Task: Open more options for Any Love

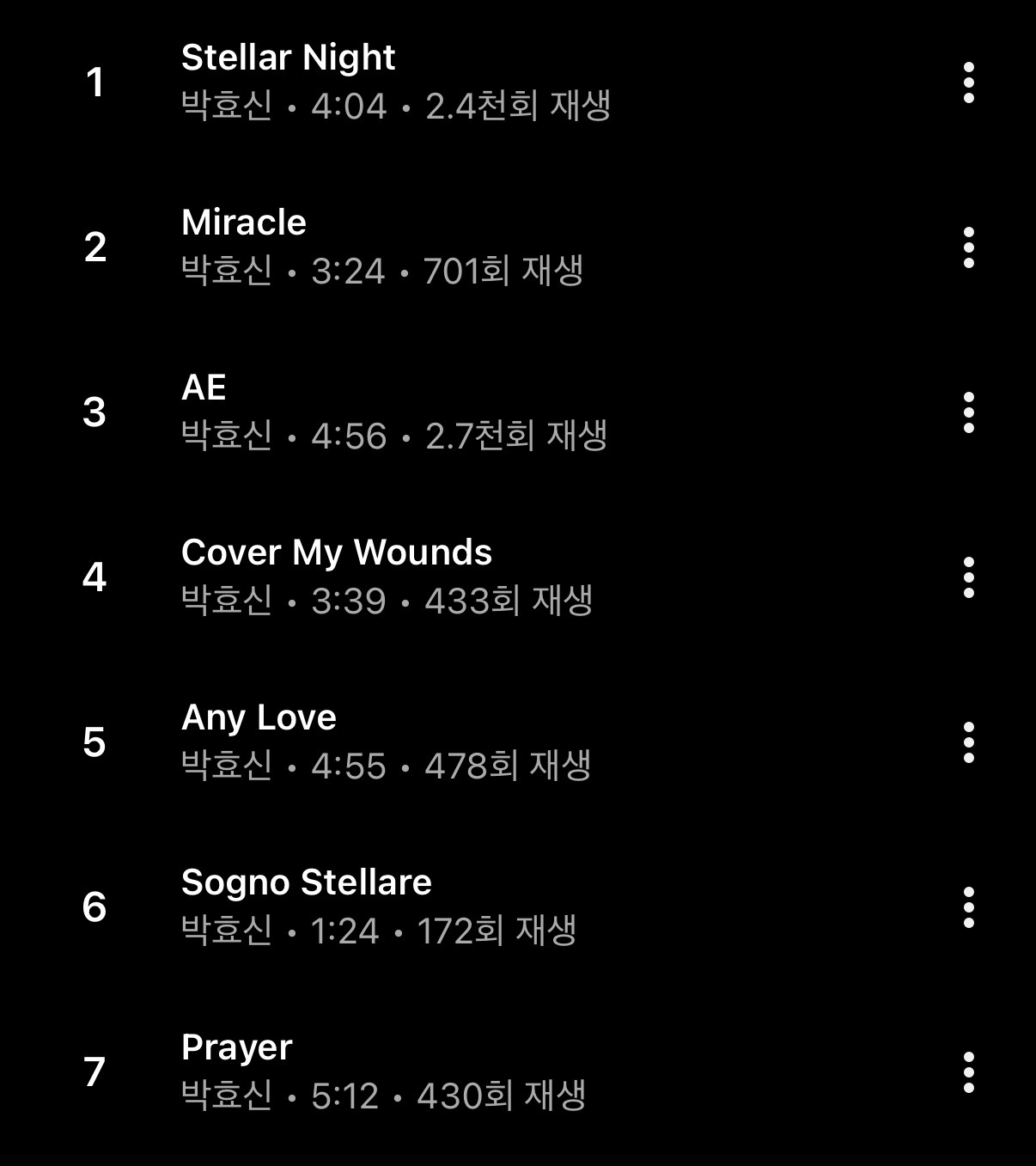Action: coord(968,742)
